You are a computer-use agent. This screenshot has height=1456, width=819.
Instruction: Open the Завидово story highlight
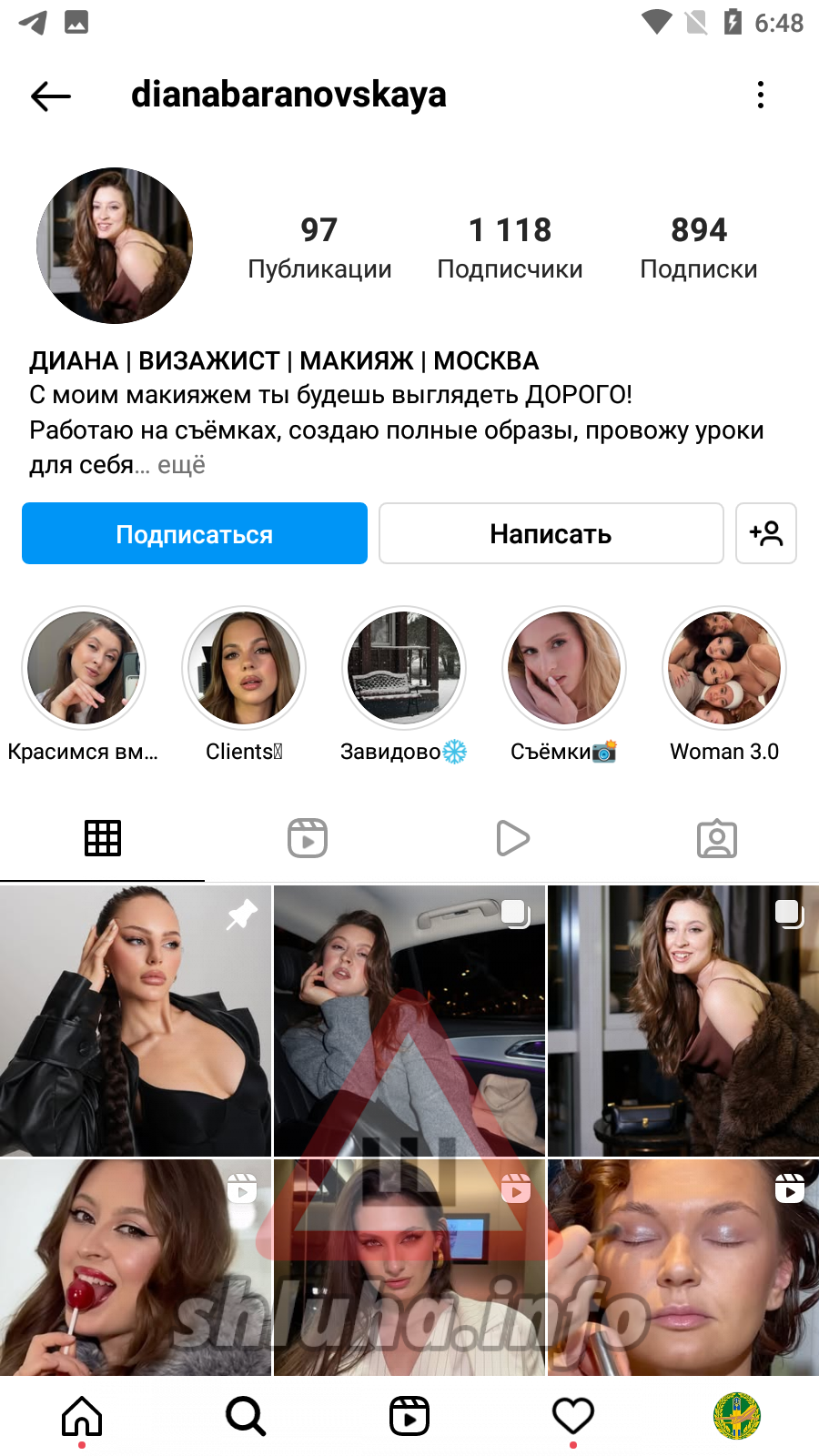coord(404,669)
